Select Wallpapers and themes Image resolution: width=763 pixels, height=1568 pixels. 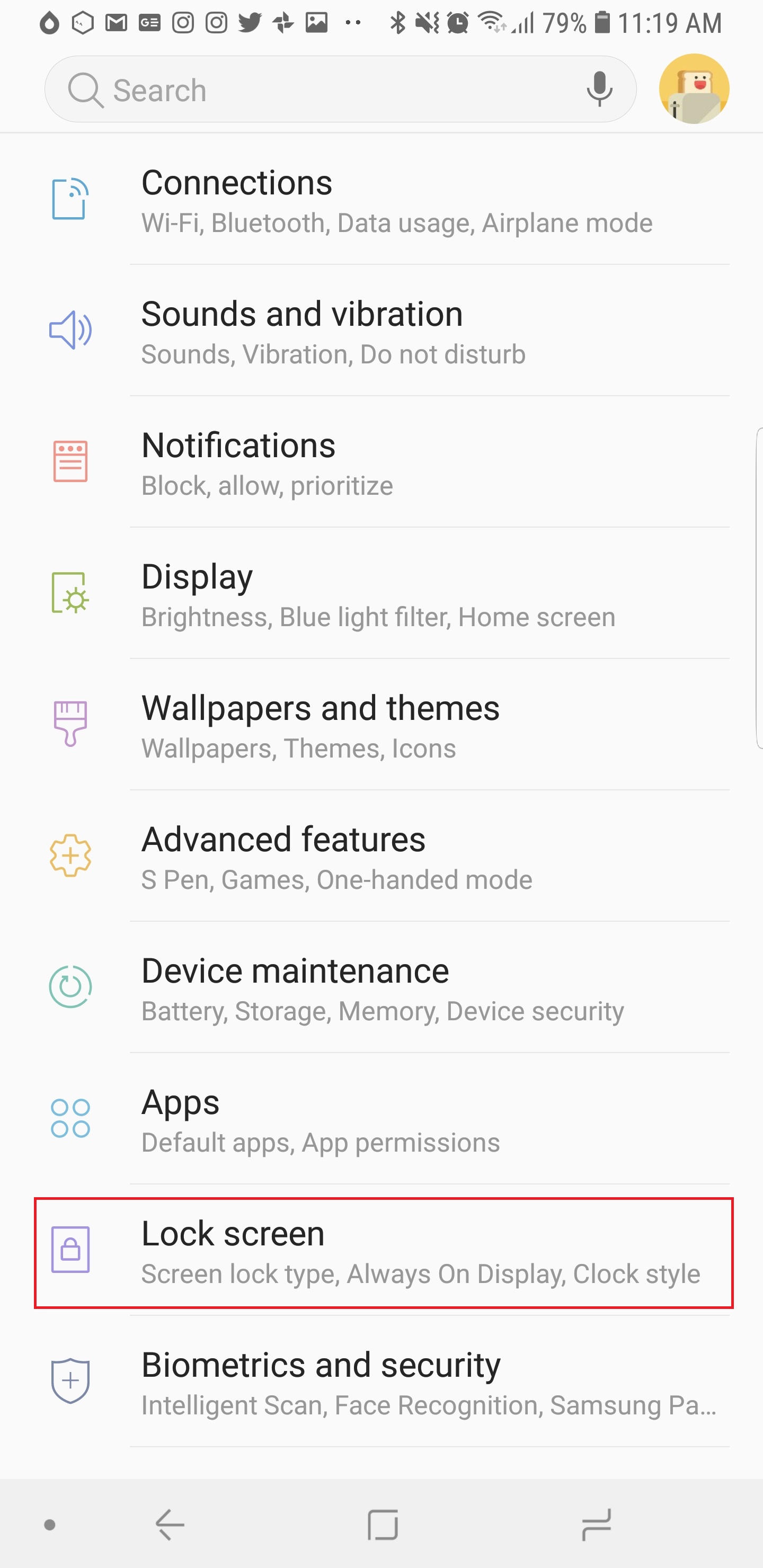(x=390, y=727)
